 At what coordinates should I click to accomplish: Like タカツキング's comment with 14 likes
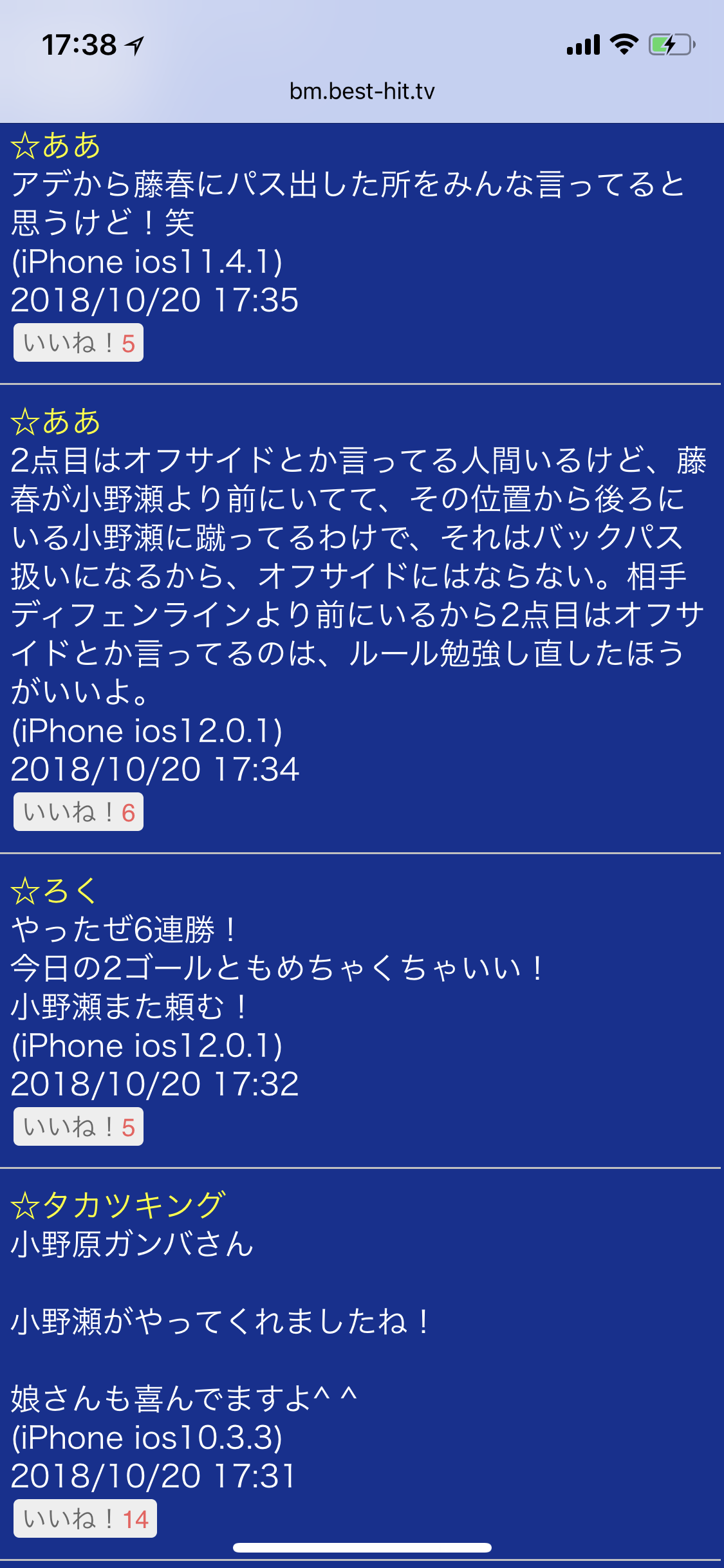pos(85,1518)
